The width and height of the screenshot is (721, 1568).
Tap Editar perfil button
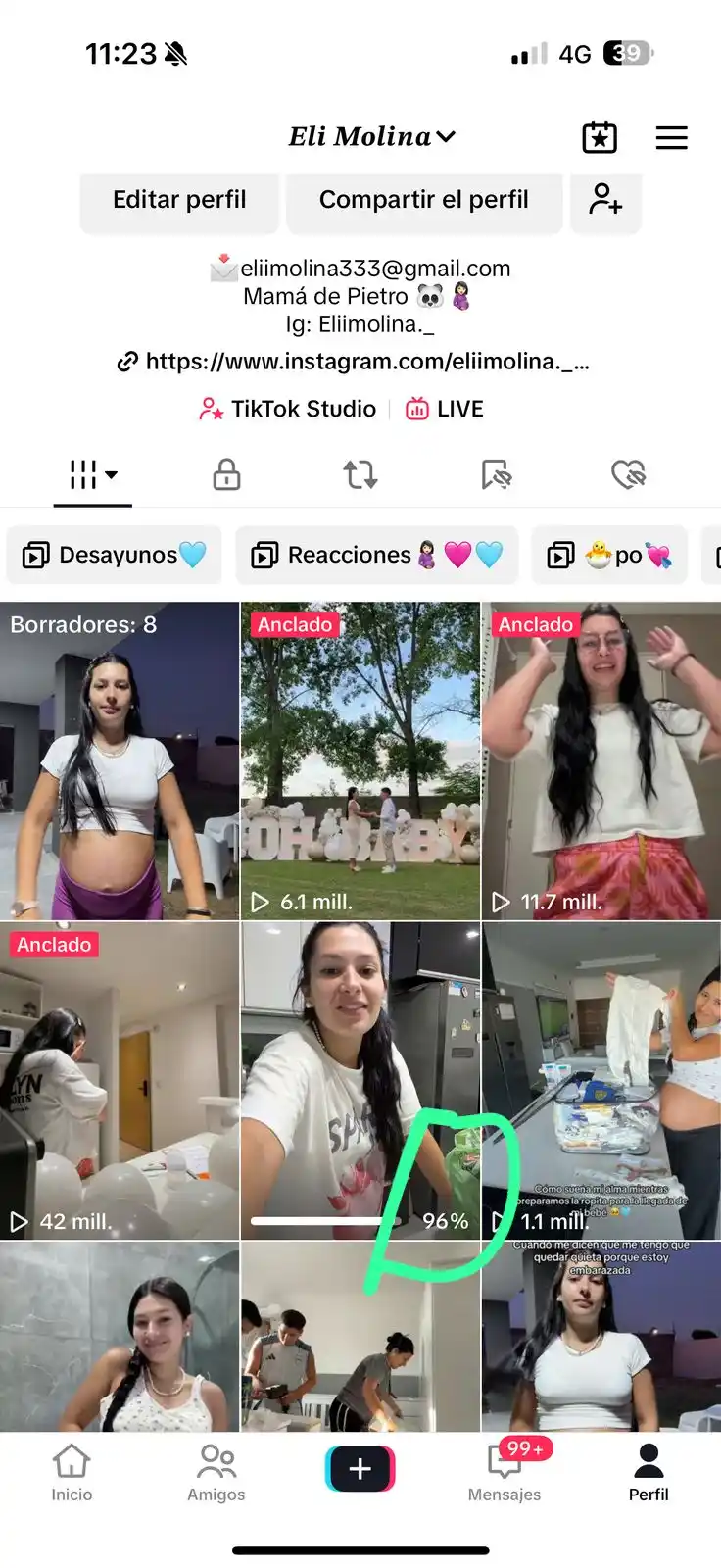[179, 200]
